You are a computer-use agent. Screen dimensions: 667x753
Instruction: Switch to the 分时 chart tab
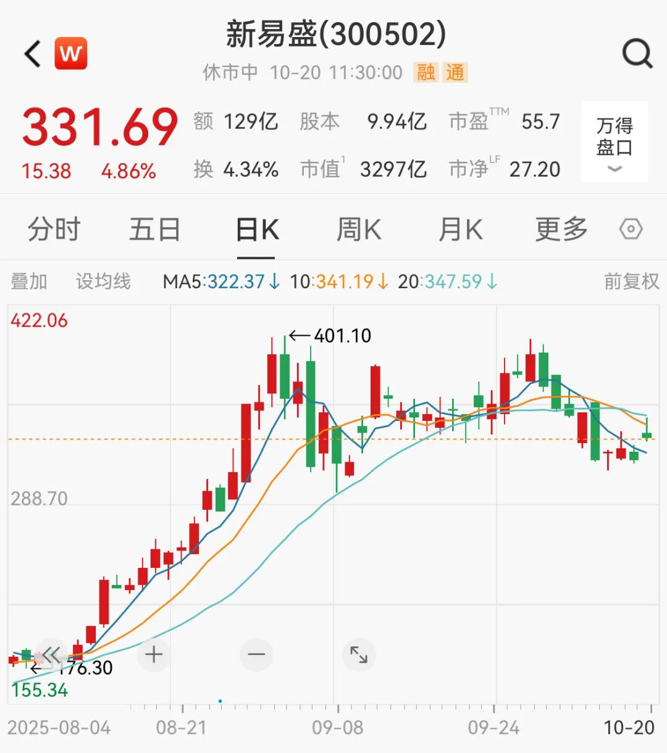tap(54, 230)
